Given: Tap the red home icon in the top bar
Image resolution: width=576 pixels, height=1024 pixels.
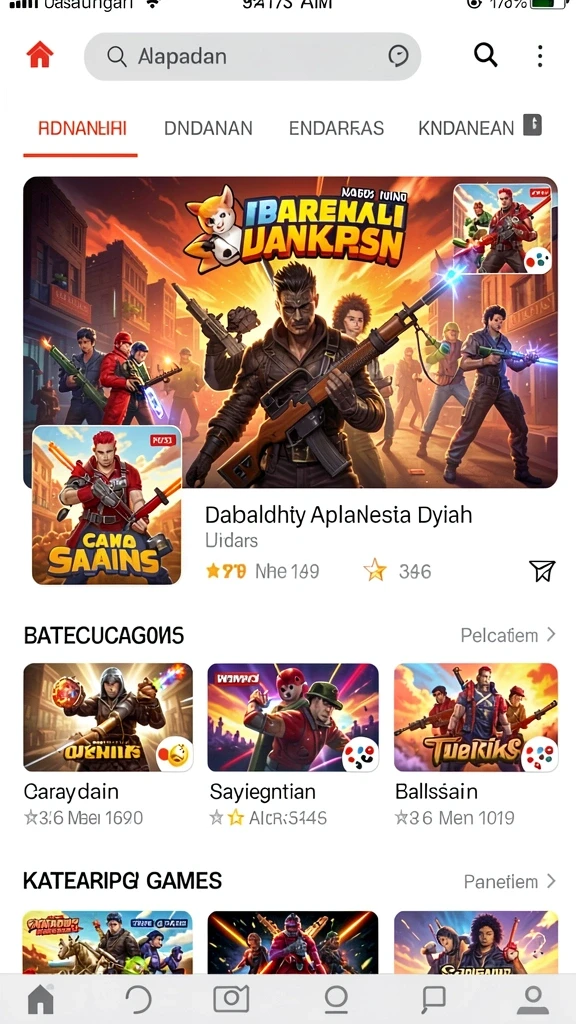Looking at the screenshot, I should tap(39, 56).
